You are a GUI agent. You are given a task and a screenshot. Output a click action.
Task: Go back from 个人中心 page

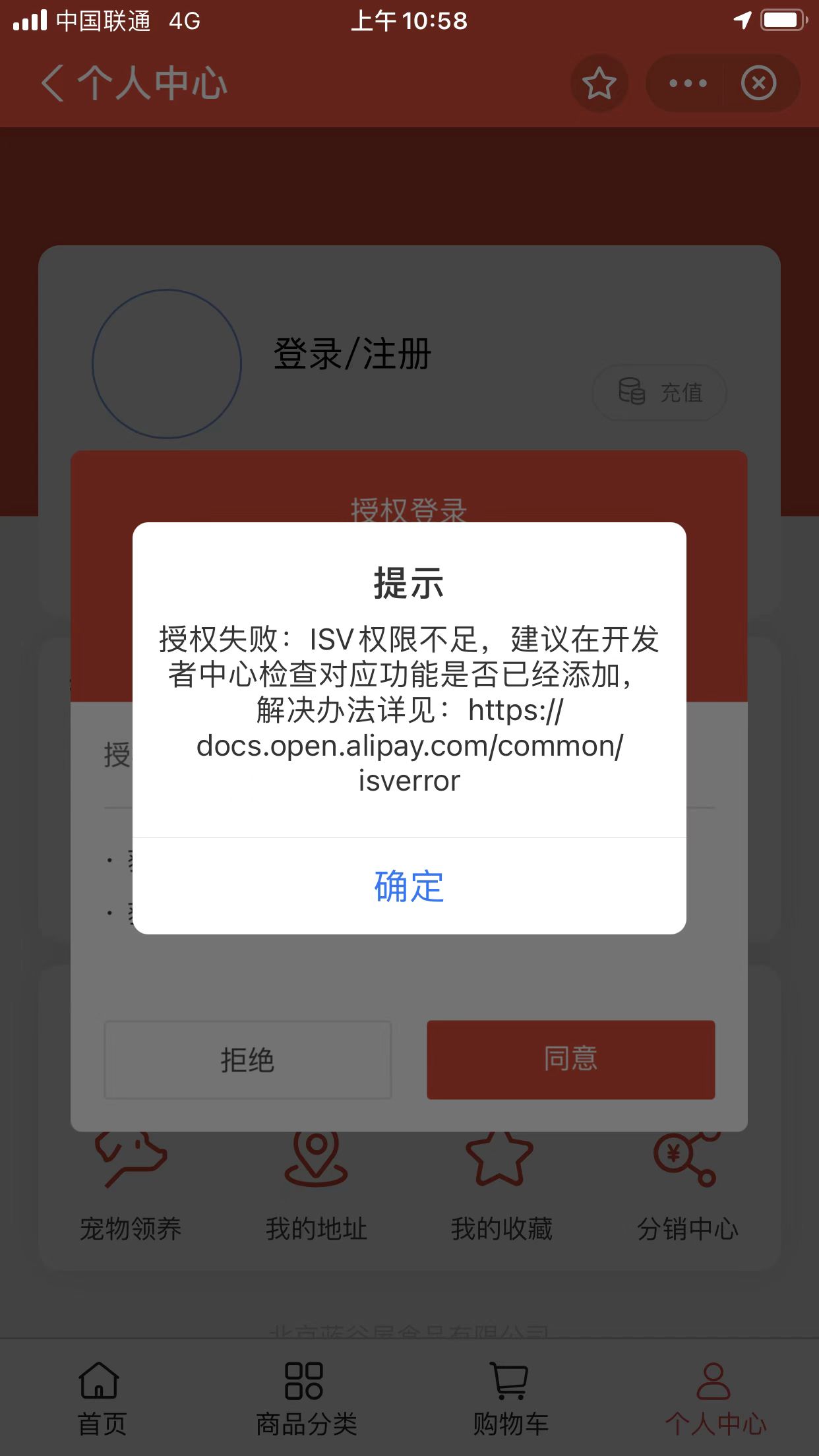coord(53,83)
